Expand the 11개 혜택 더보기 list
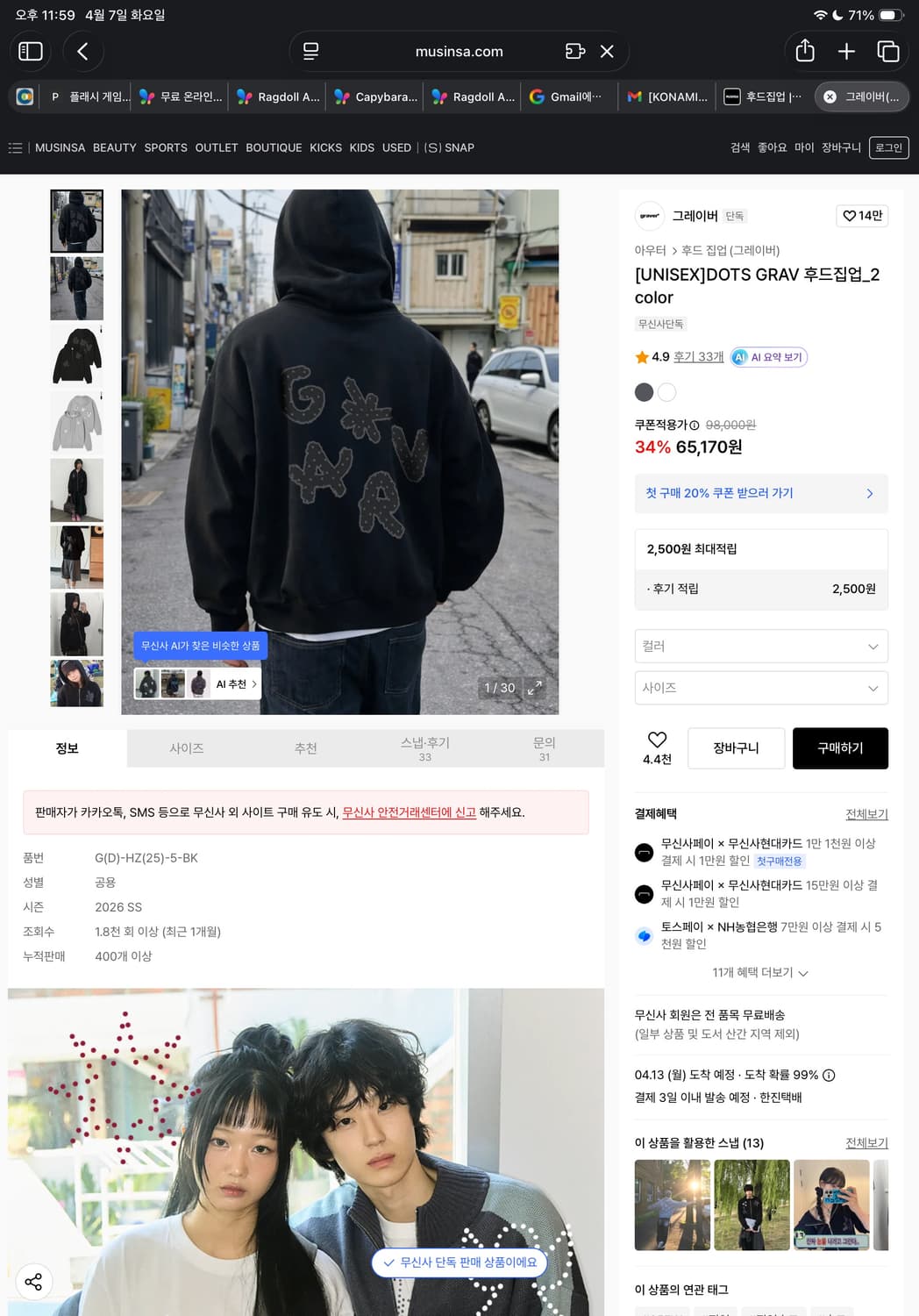Image resolution: width=919 pixels, height=1316 pixels. tap(760, 973)
